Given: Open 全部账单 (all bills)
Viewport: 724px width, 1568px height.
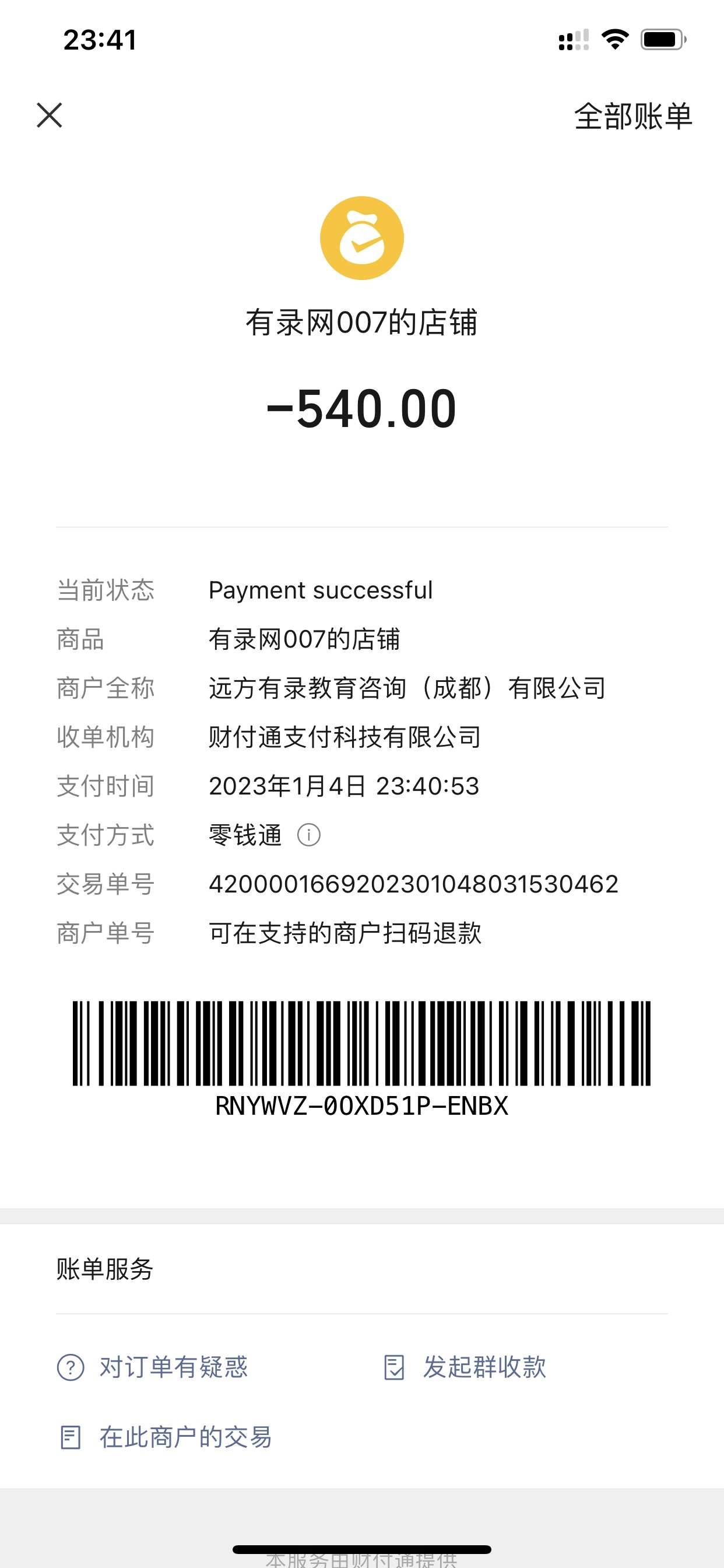Looking at the screenshot, I should 632,116.
